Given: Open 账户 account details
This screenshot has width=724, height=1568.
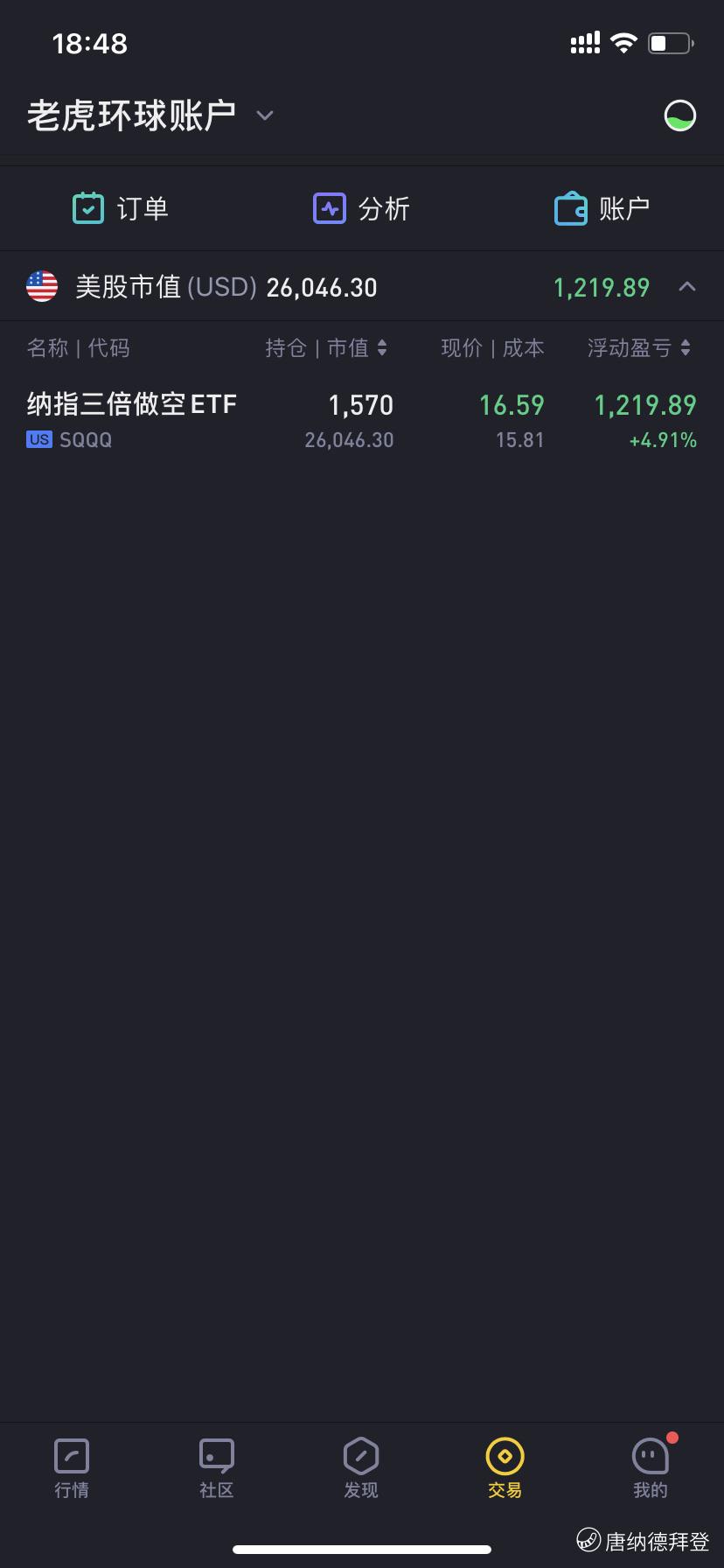Looking at the screenshot, I should click(x=602, y=208).
